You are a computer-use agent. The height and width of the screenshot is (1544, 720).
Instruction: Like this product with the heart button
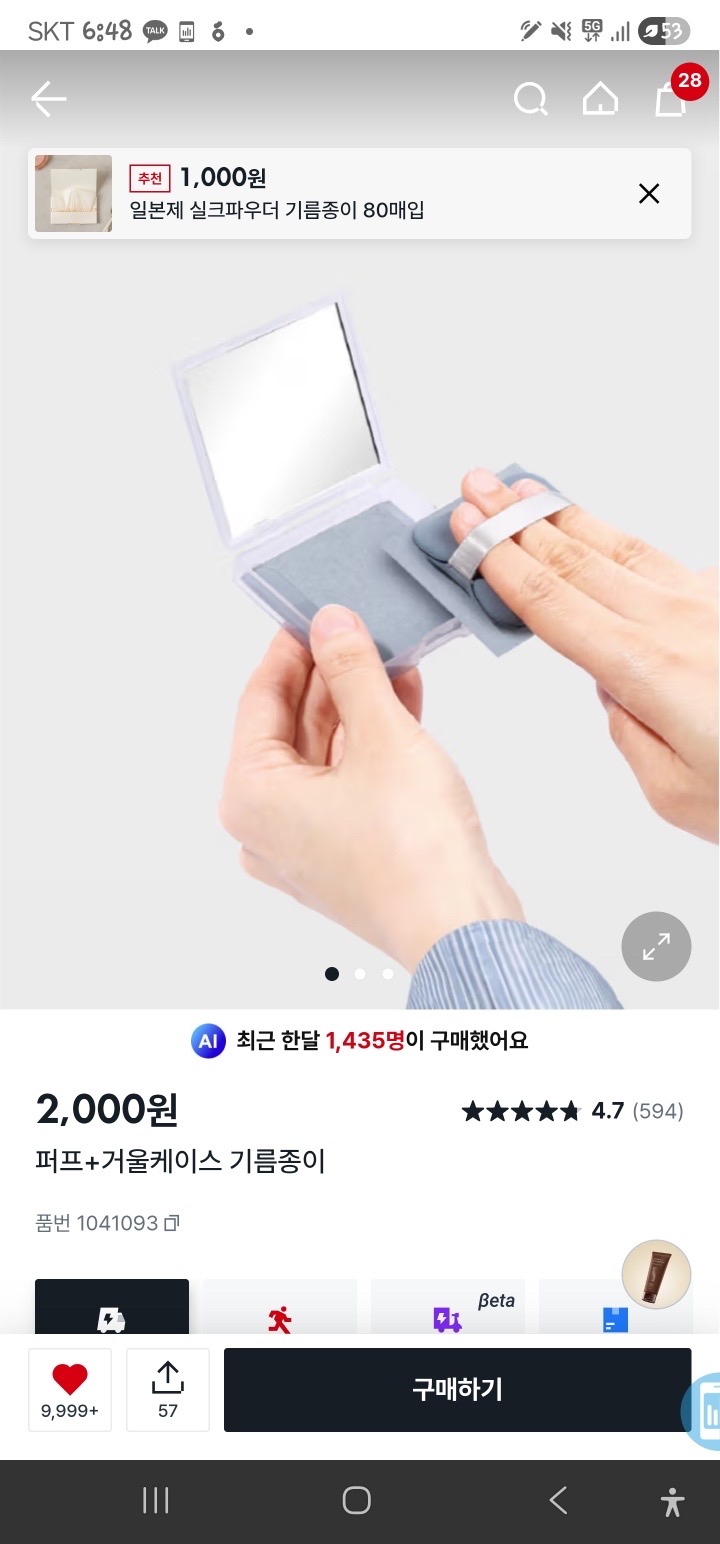click(x=70, y=1389)
